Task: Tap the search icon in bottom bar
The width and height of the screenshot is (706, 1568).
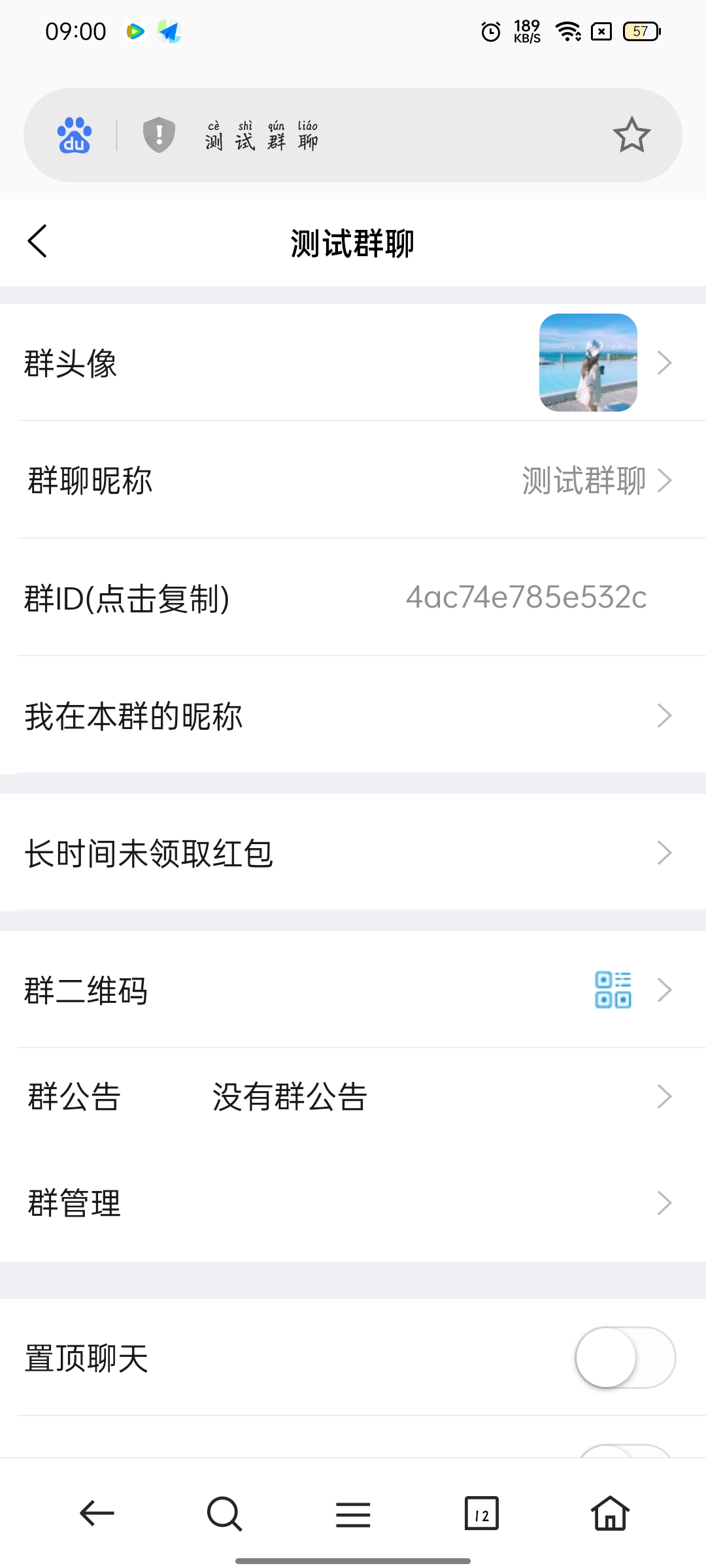Action: [224, 1513]
